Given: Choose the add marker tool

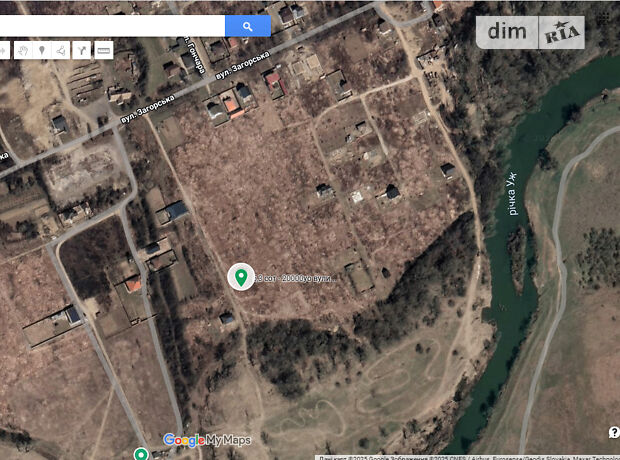Looking at the screenshot, I should pyautogui.click(x=42, y=50).
